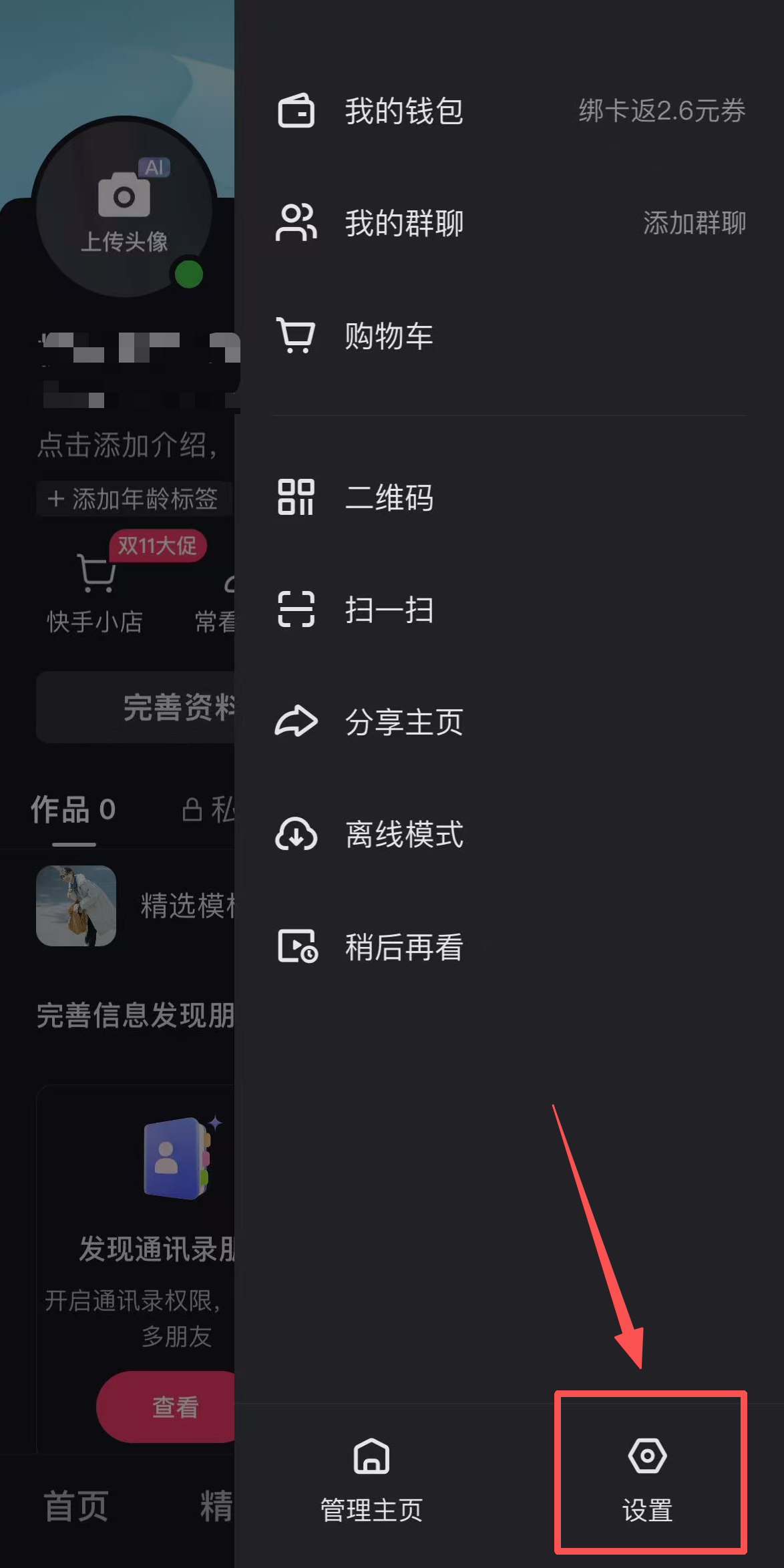Open 我的群聊 group chats
The width and height of the screenshot is (784, 1568).
tap(403, 223)
